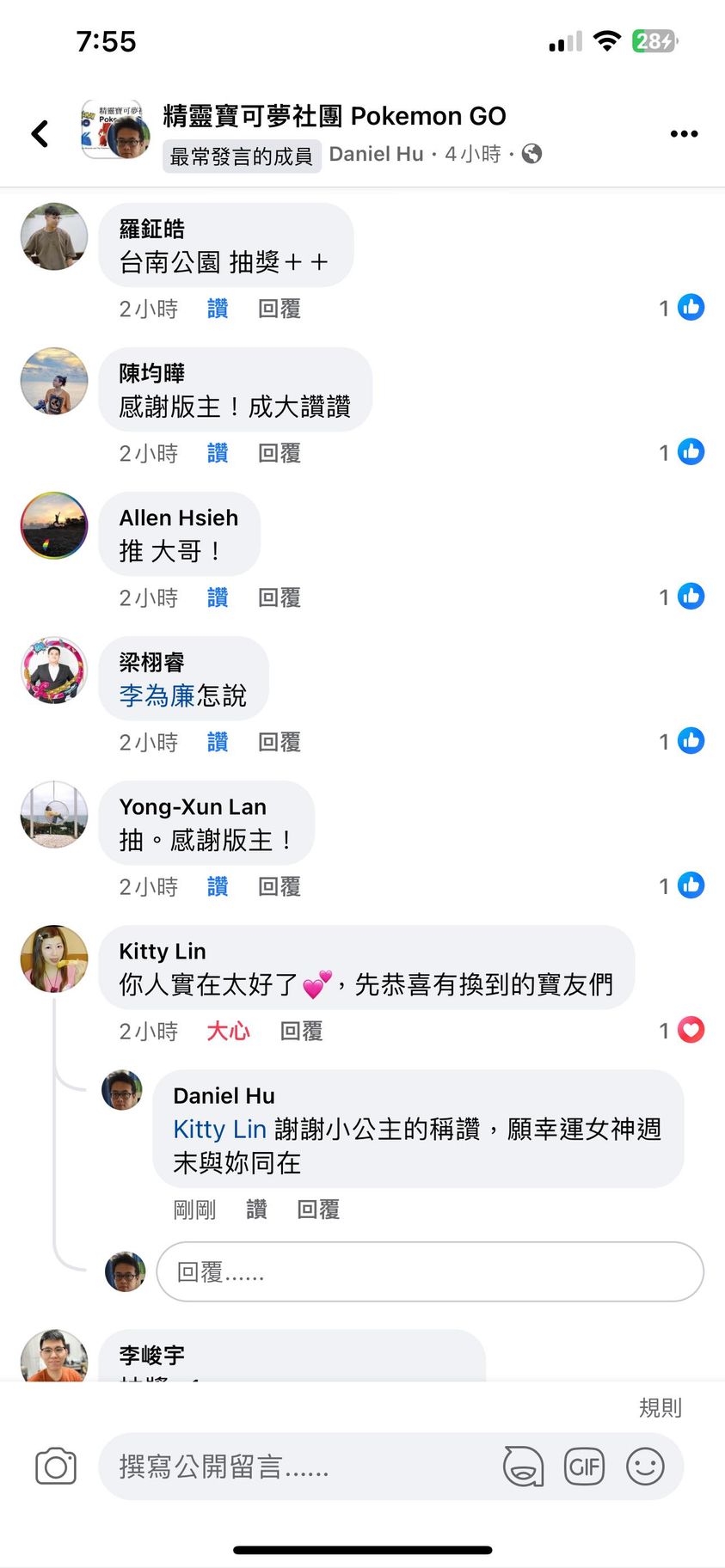Open the avatar sticker picker
This screenshot has height=1568, width=725.
pos(523,1467)
